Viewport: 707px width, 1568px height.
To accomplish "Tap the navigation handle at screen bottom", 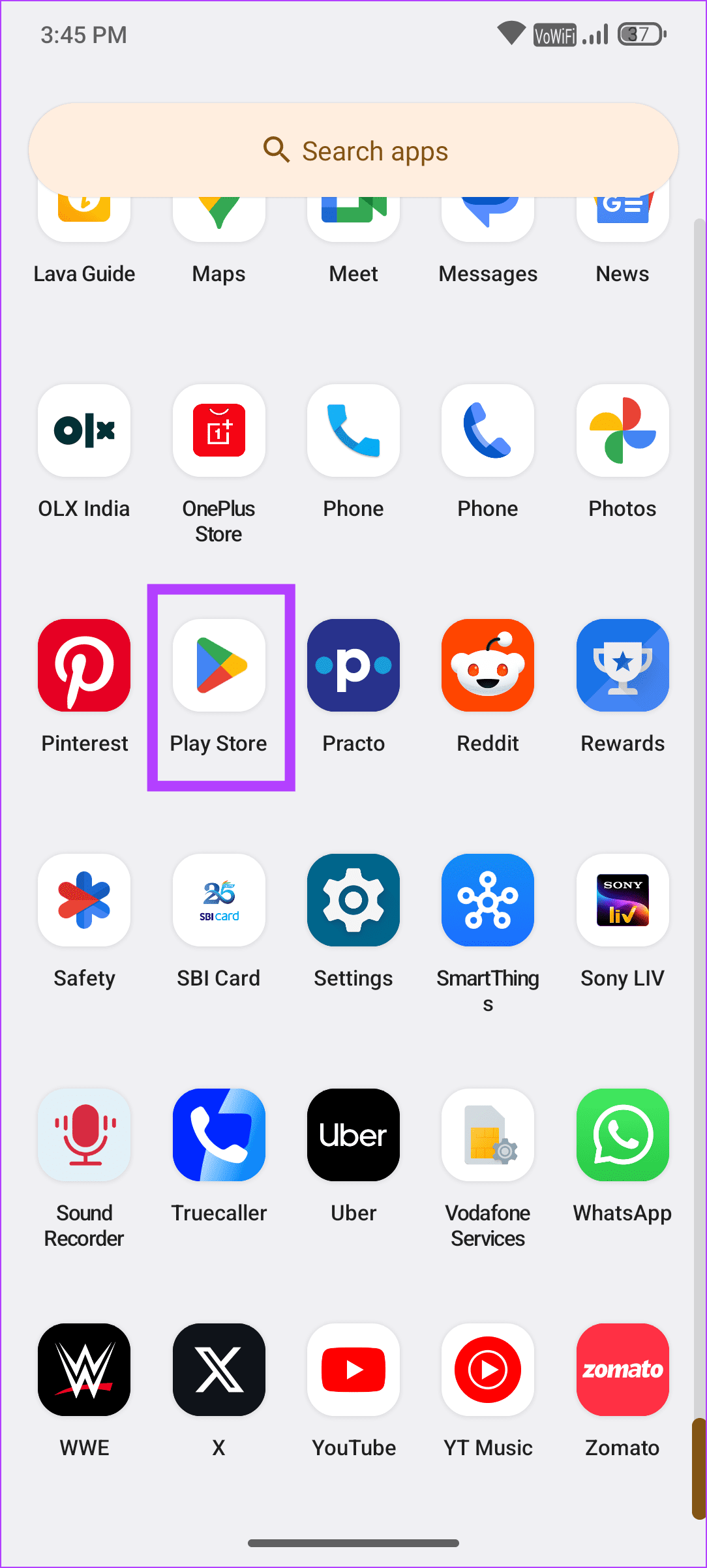I will [x=353, y=1543].
